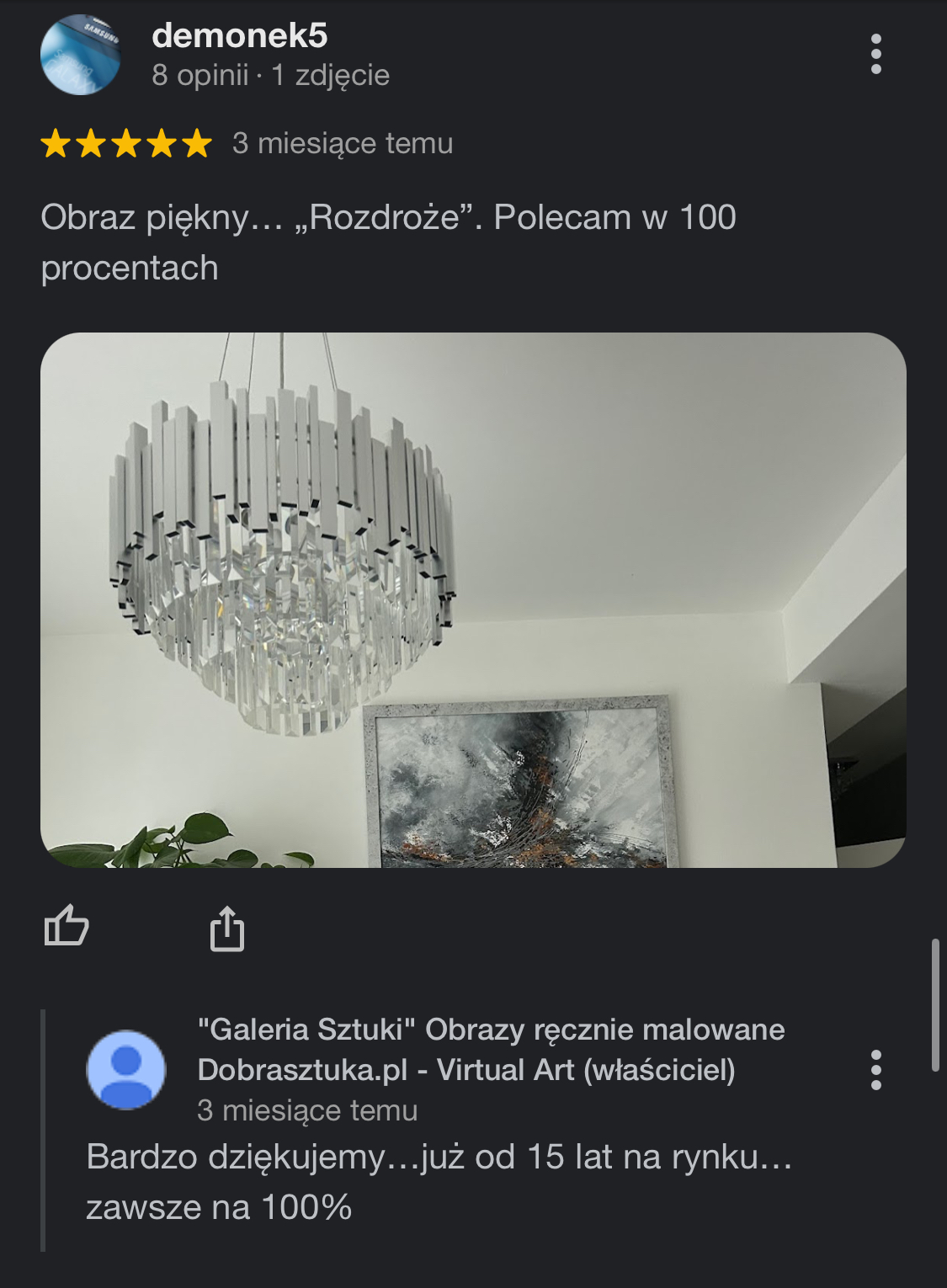The width and height of the screenshot is (947, 1288).
Task: Like demonek5's review with thumbs up
Action: (x=67, y=926)
